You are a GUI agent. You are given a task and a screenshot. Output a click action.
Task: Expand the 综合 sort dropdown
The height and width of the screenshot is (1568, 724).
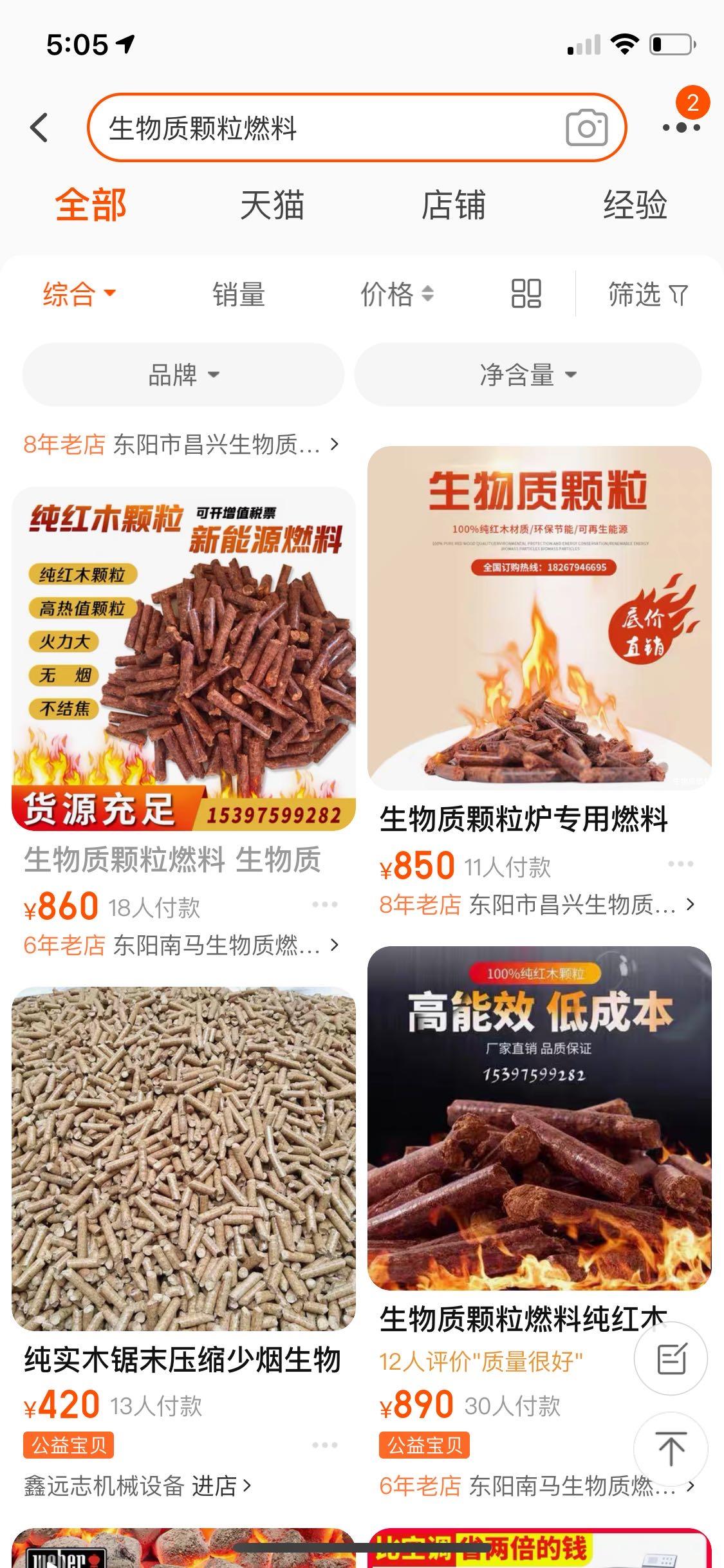click(x=79, y=294)
